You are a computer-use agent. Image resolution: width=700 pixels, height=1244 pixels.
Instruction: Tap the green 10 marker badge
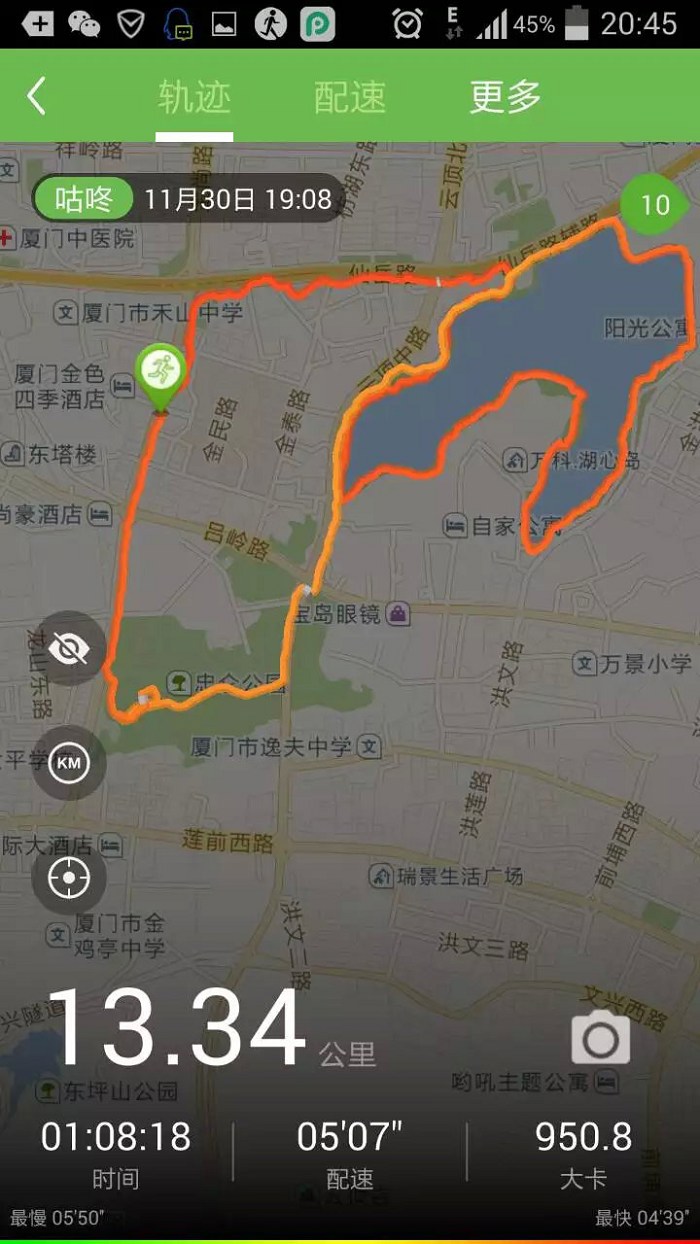[x=655, y=205]
